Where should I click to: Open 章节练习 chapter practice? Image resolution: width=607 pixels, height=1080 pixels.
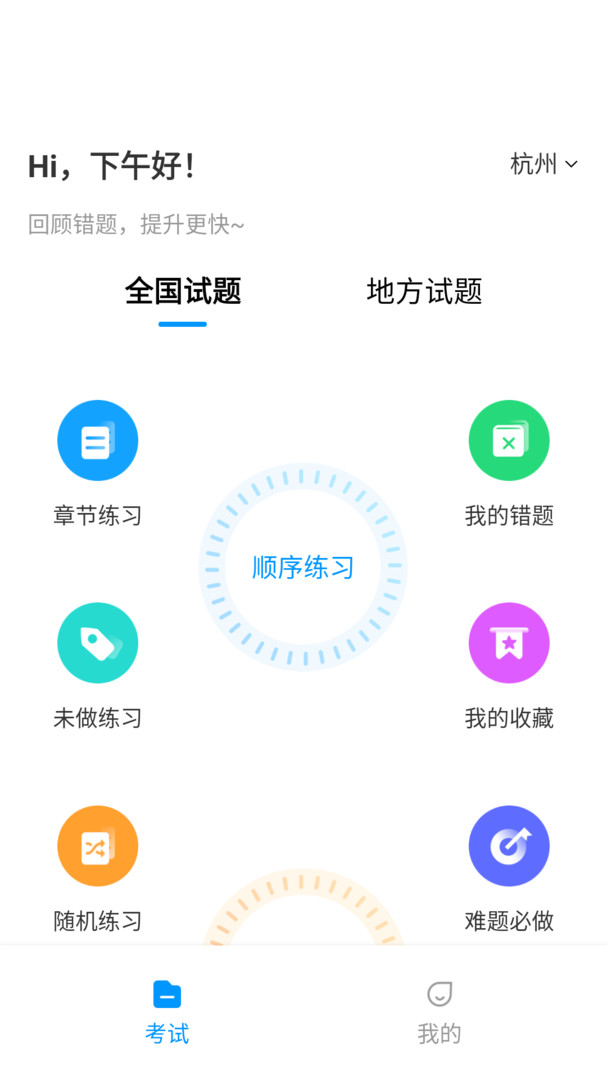97,441
